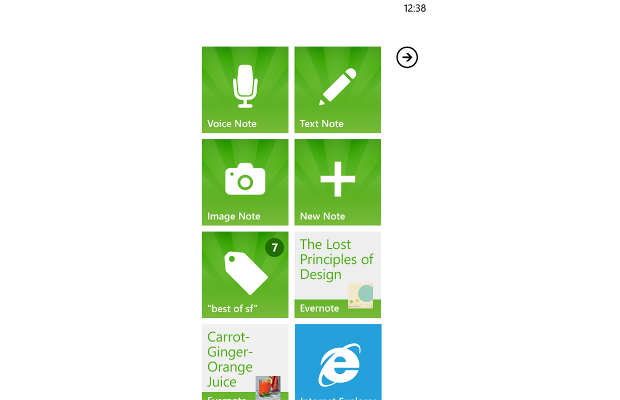Open the "best of sf" tag tile
Screen dimensions: 620x400
click(x=245, y=274)
